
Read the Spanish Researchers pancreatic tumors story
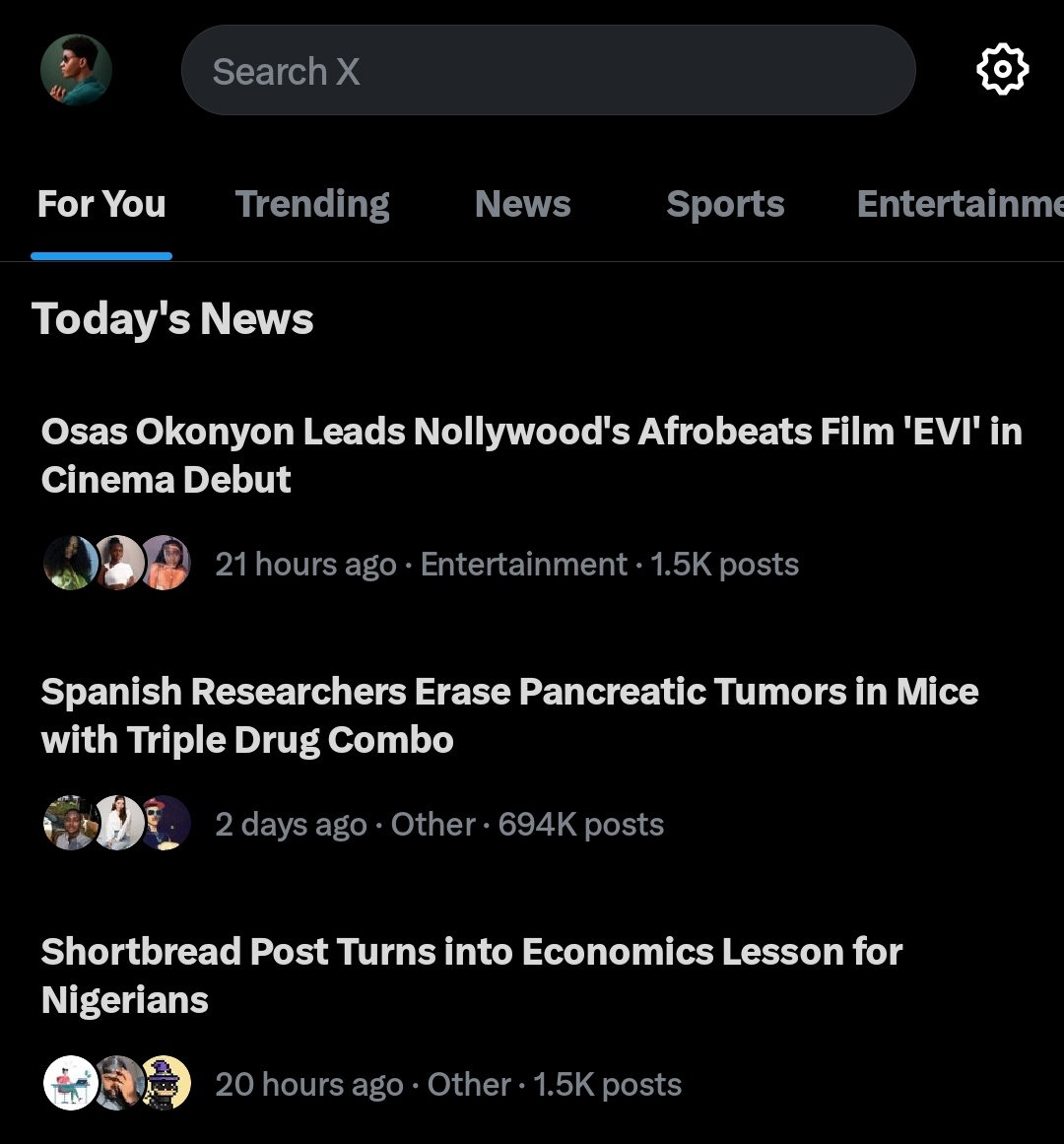tap(508, 715)
